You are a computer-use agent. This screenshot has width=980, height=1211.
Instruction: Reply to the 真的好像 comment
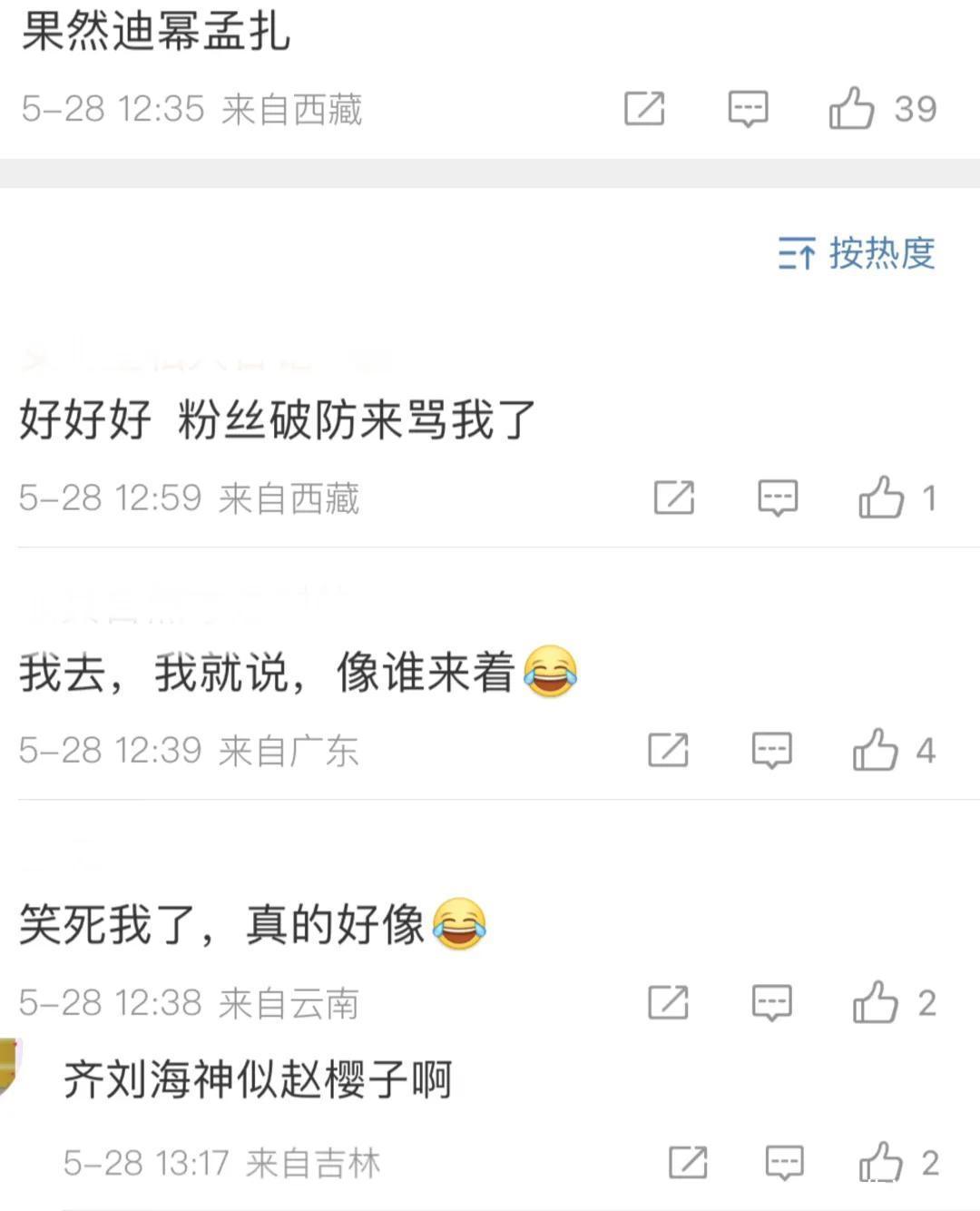pos(772,1002)
